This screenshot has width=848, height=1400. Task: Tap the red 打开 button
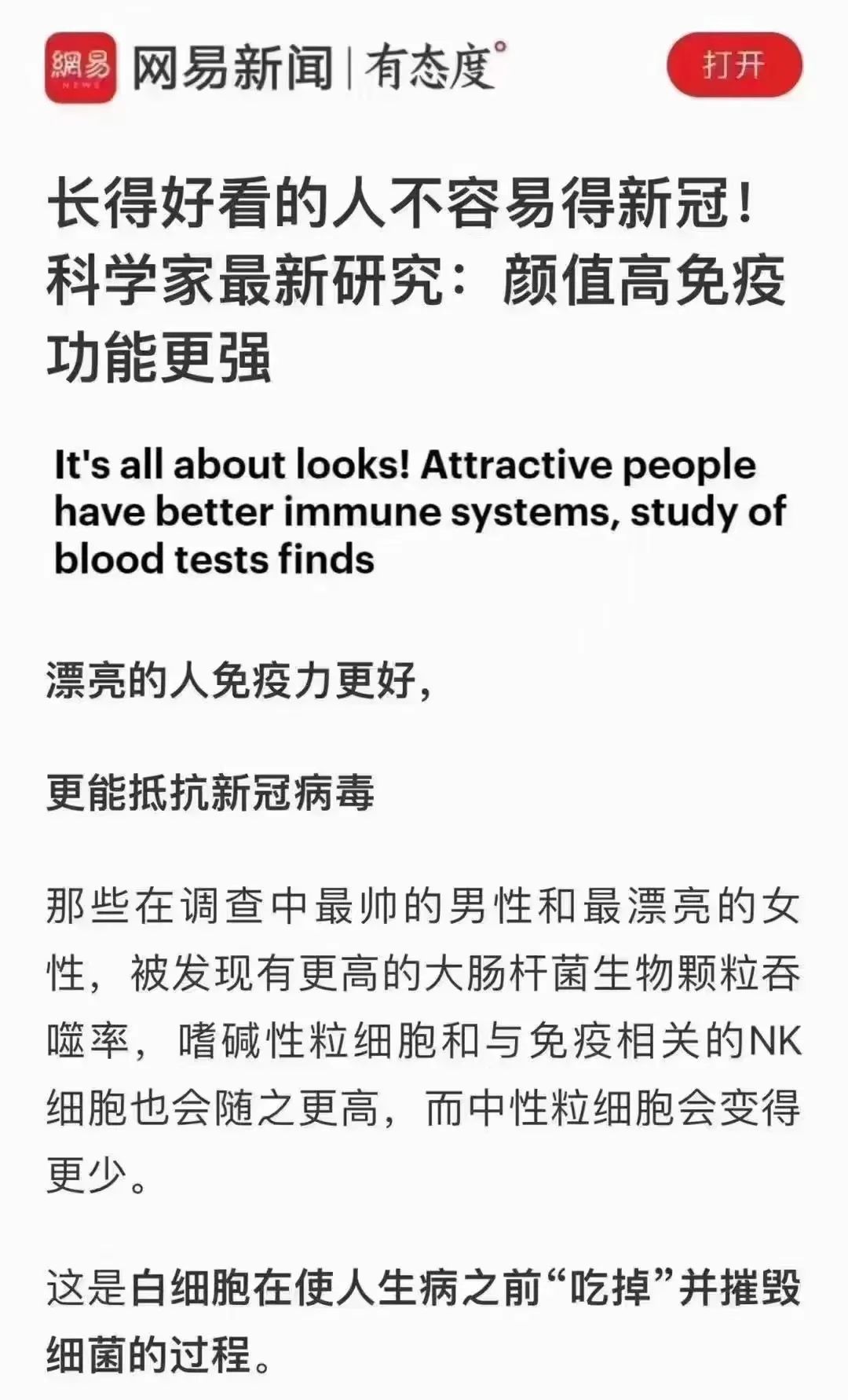[734, 66]
